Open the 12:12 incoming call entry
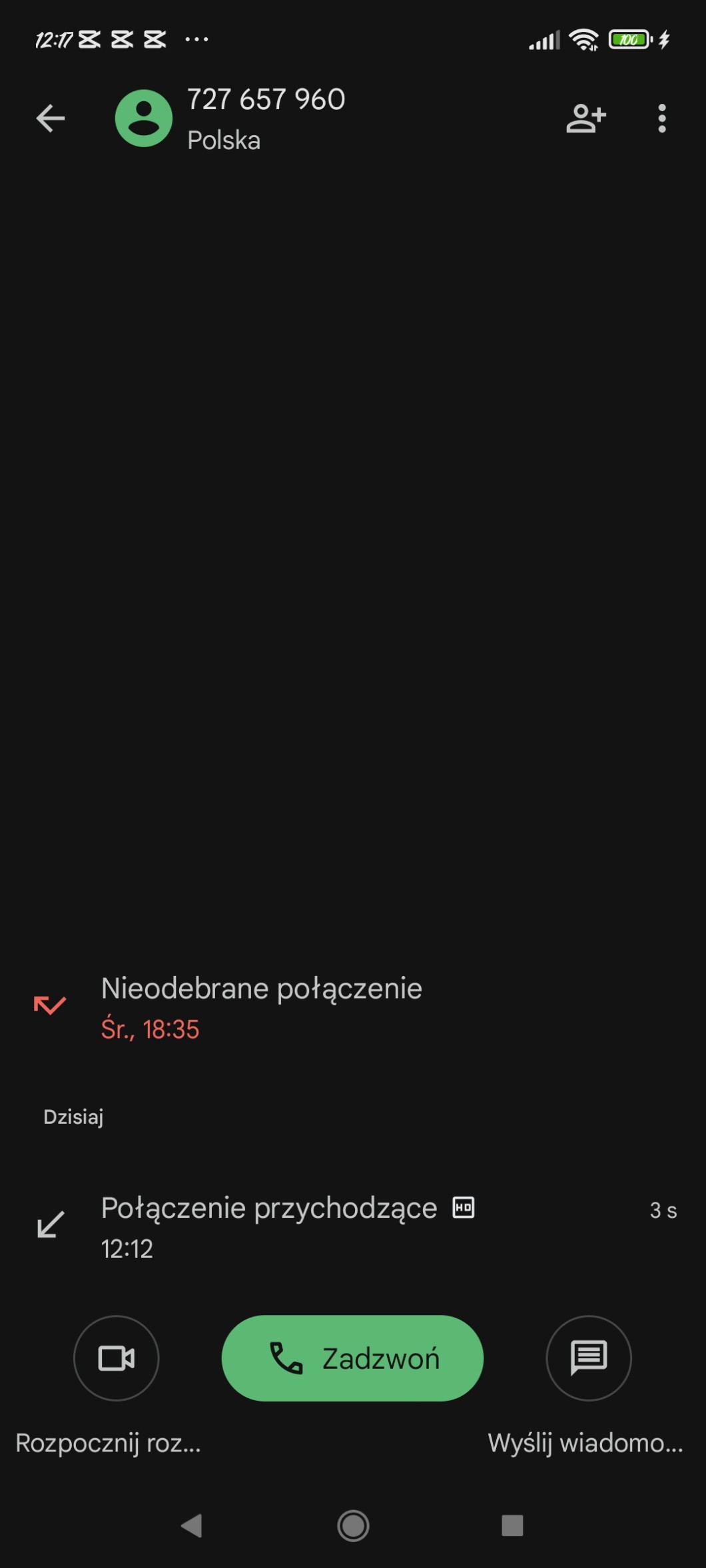The height and width of the screenshot is (1568, 706). (268, 1226)
